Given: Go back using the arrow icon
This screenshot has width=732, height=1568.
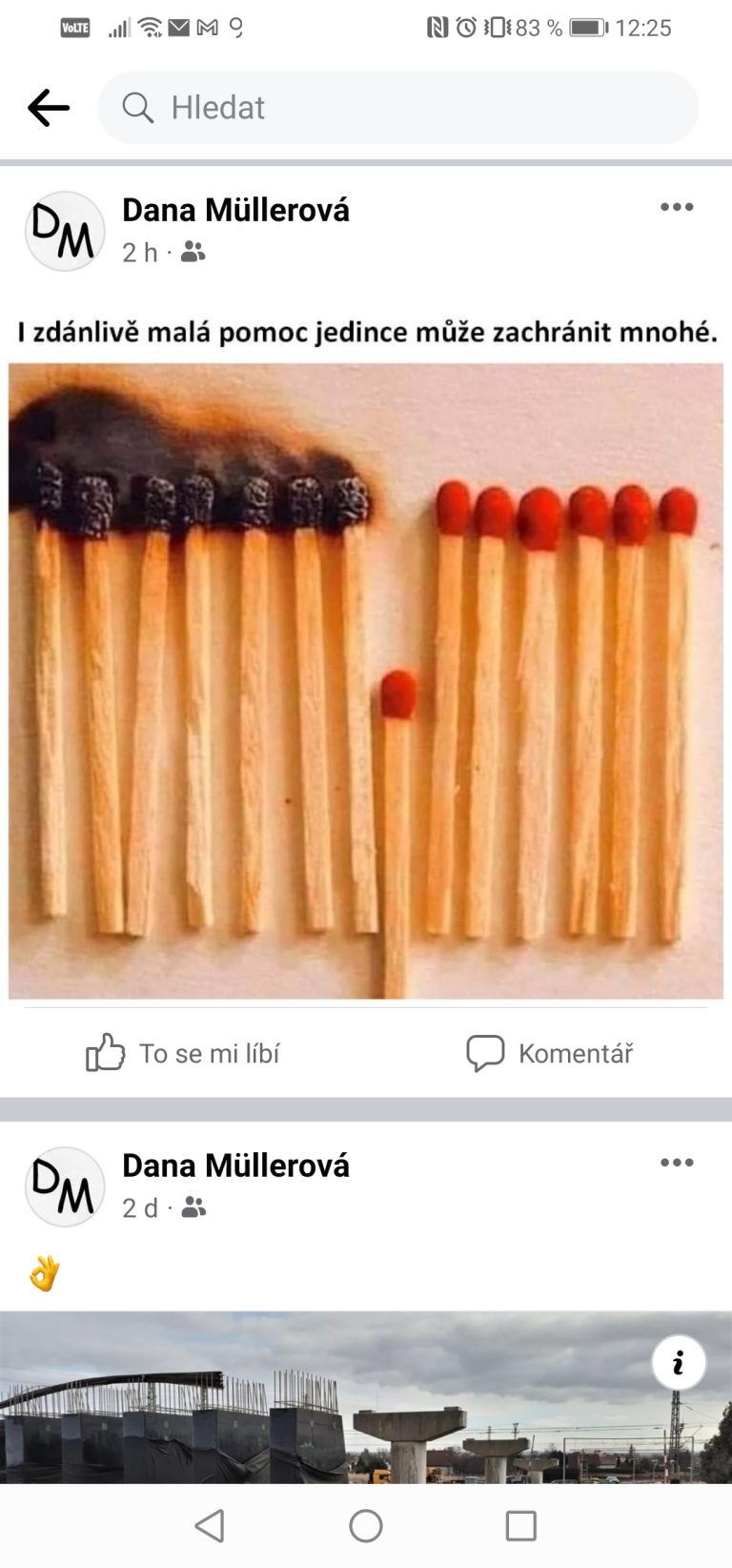Looking at the screenshot, I should [49, 108].
